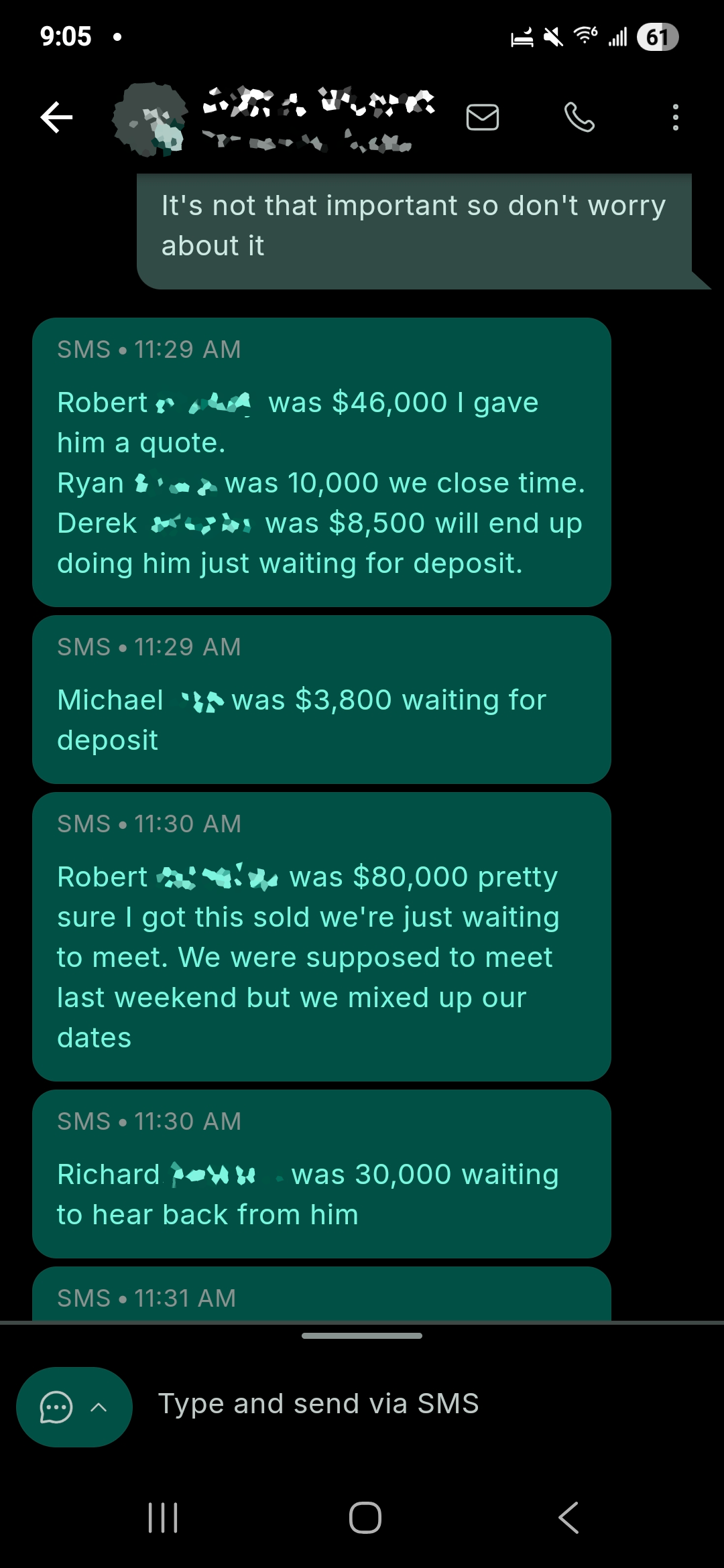This screenshot has height=1568, width=724.
Task: Tap the system navigation back button
Action: tap(568, 1518)
